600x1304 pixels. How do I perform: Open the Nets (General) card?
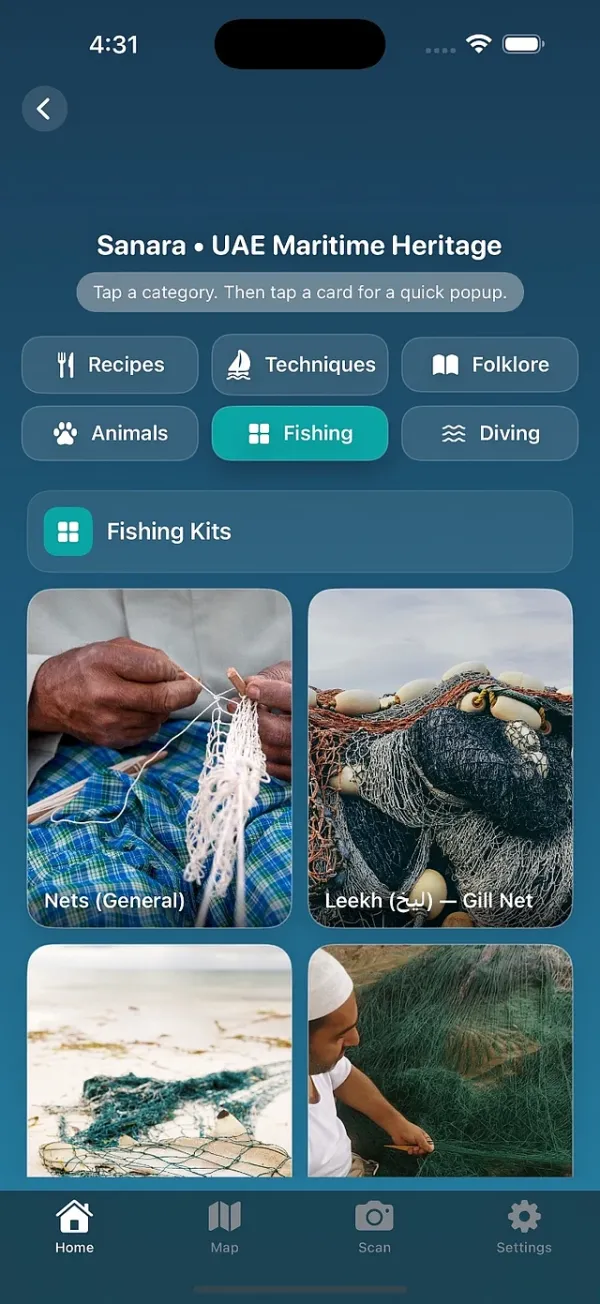tap(160, 757)
